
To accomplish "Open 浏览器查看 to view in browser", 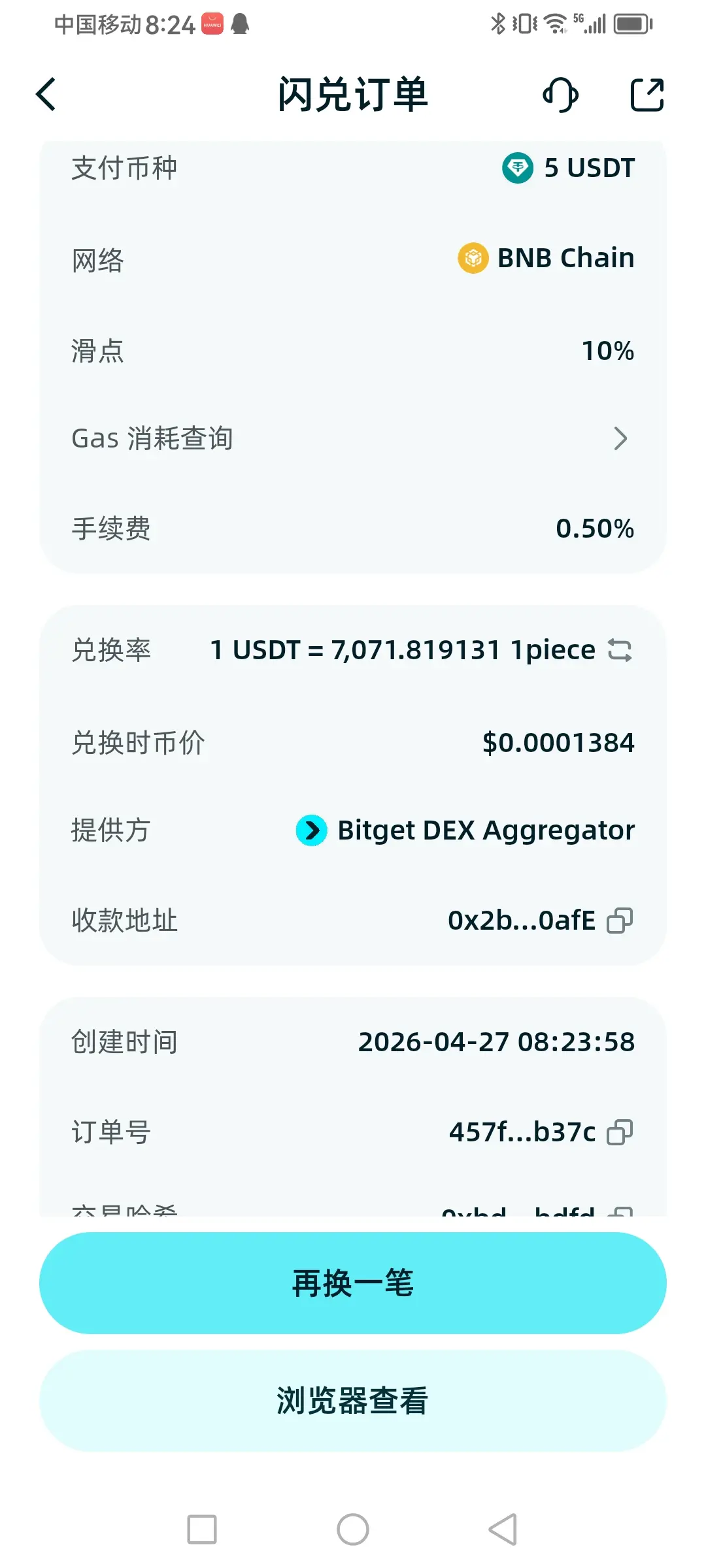I will [353, 1401].
